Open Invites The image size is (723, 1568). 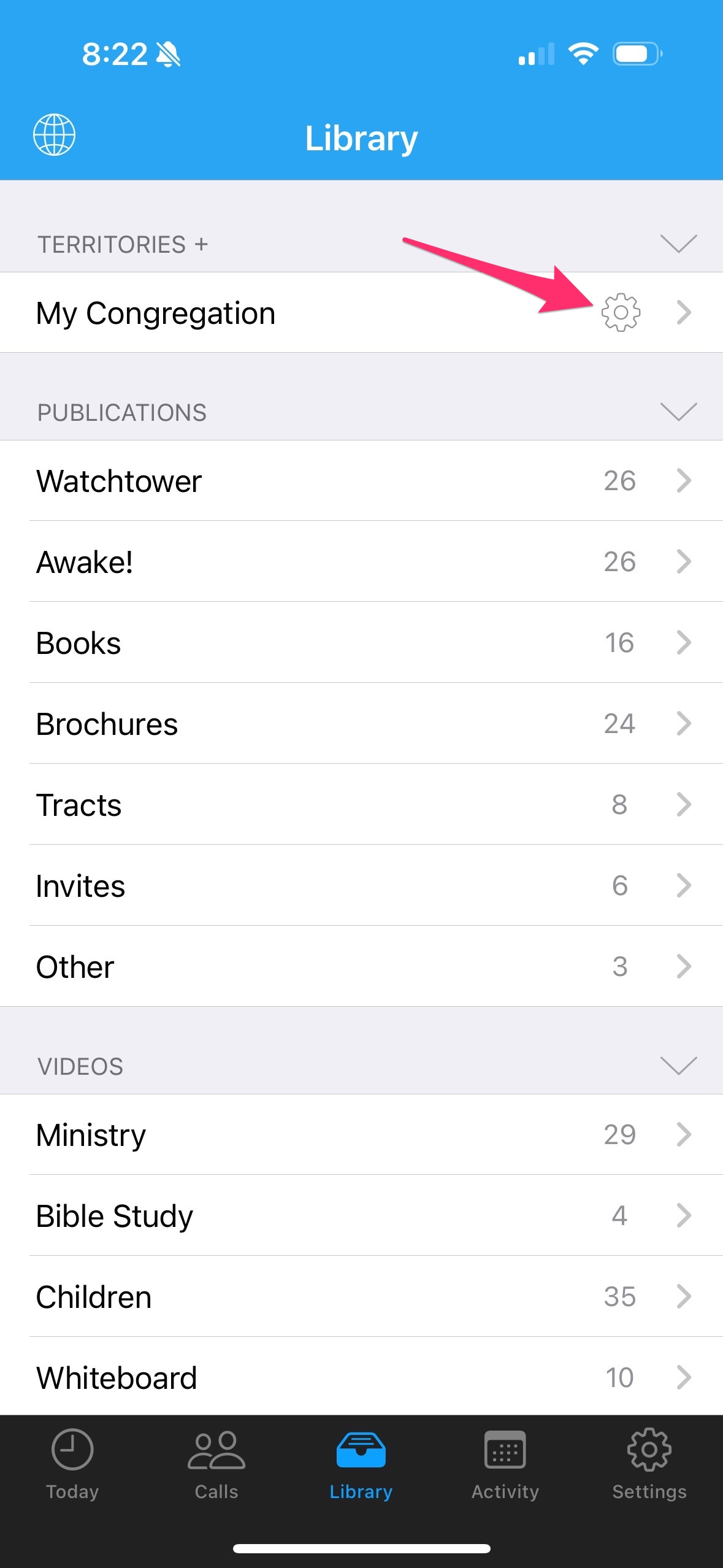[x=362, y=885]
